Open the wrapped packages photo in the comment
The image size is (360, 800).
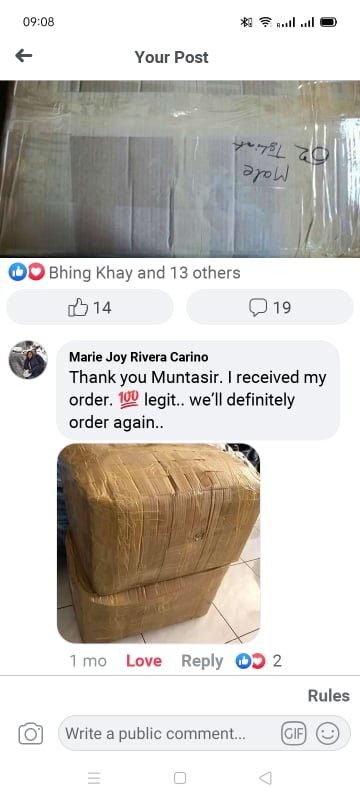159,543
